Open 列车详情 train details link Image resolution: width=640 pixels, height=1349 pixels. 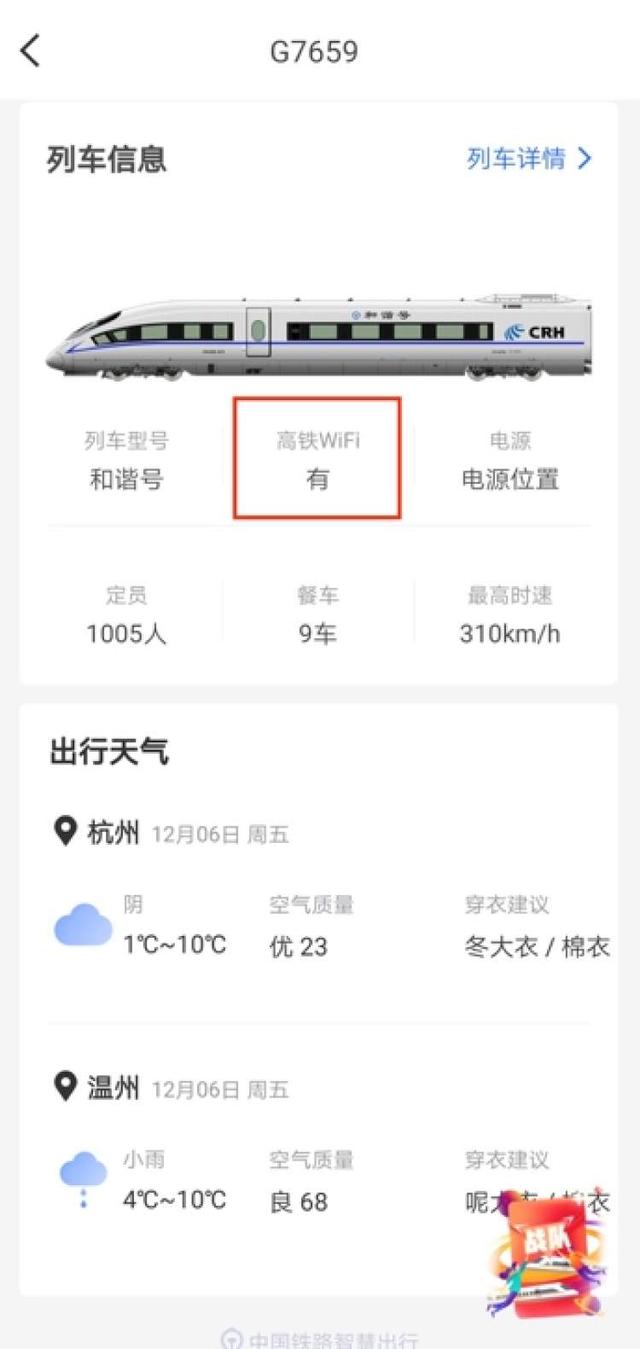pos(529,158)
